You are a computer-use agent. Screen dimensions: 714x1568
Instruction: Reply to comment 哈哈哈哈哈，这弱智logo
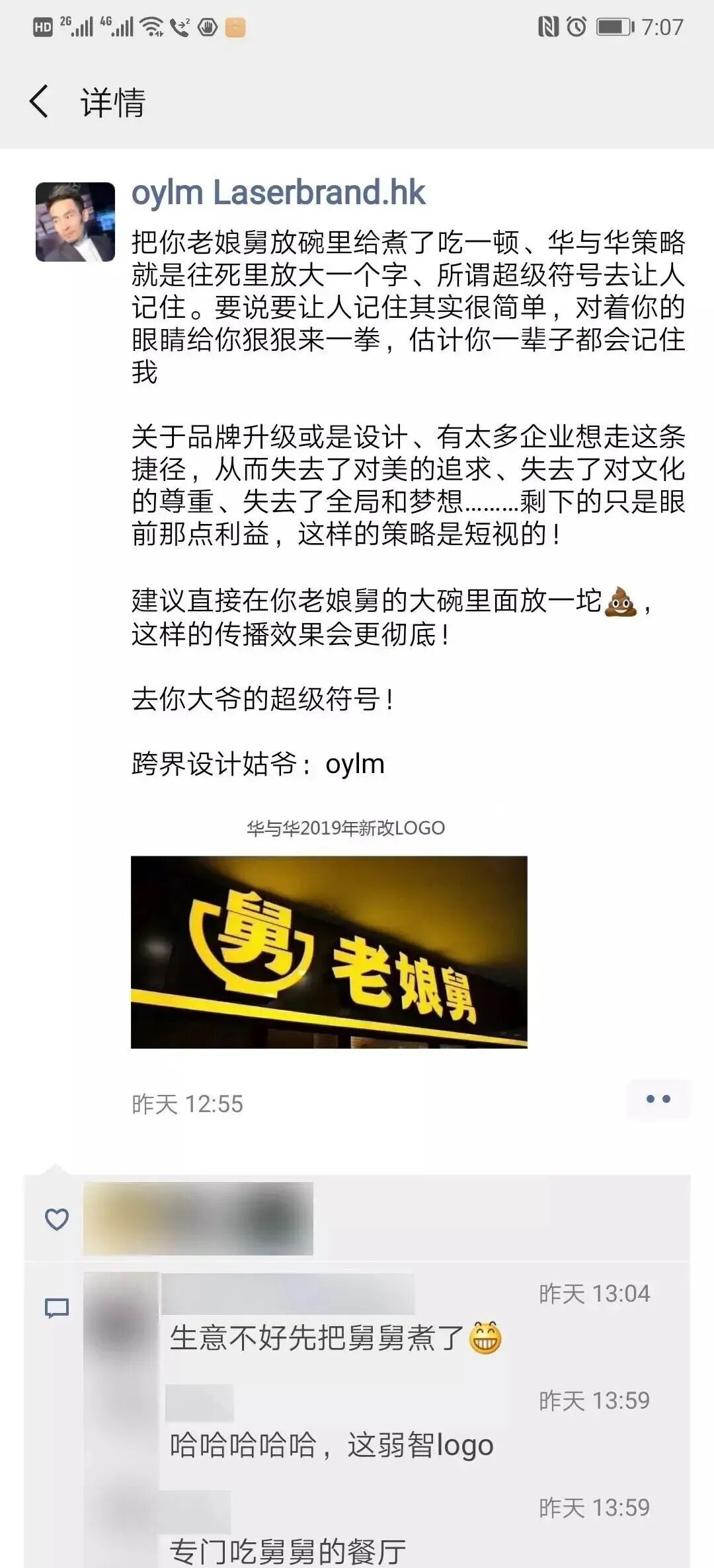(331, 1445)
